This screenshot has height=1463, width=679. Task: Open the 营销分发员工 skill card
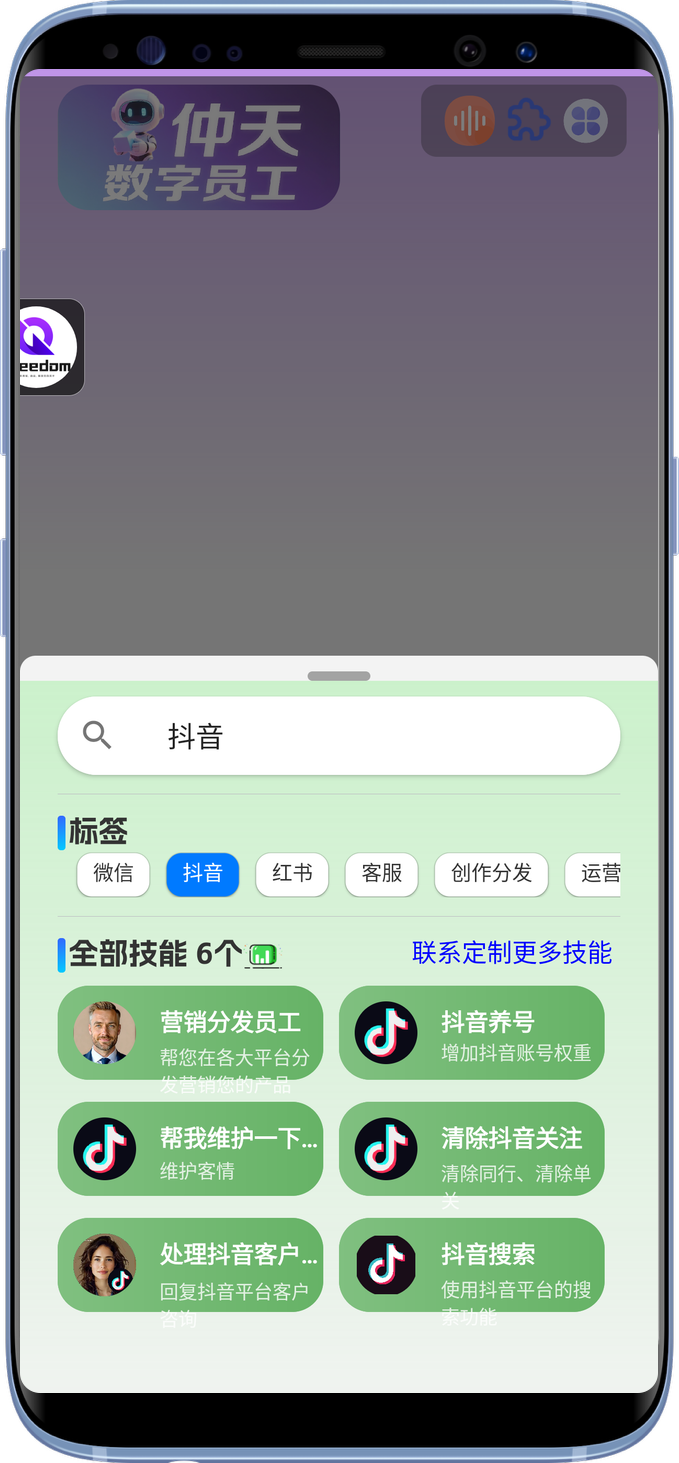pyautogui.click(x=190, y=1033)
